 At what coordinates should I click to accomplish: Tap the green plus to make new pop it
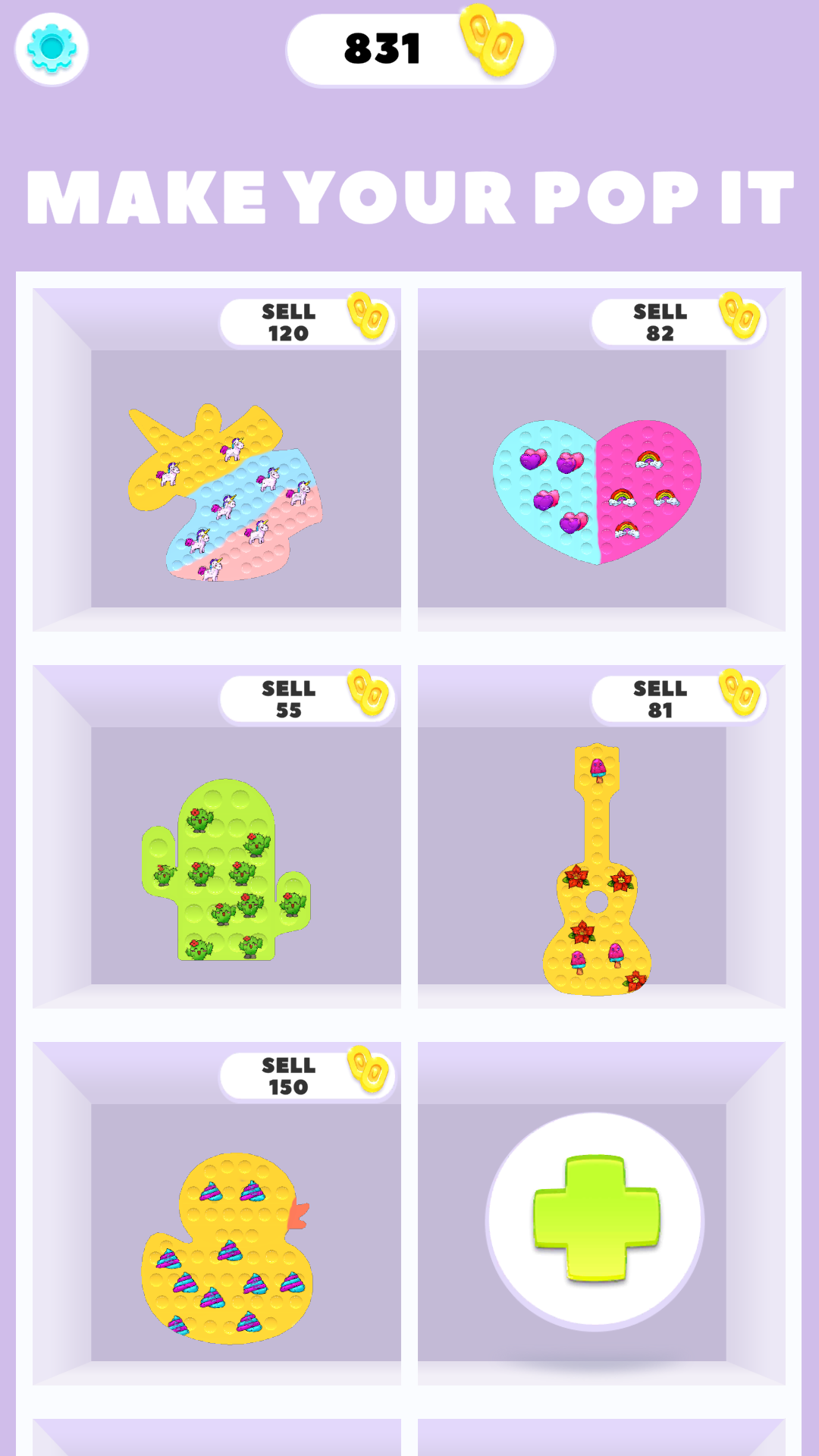coord(596,1220)
